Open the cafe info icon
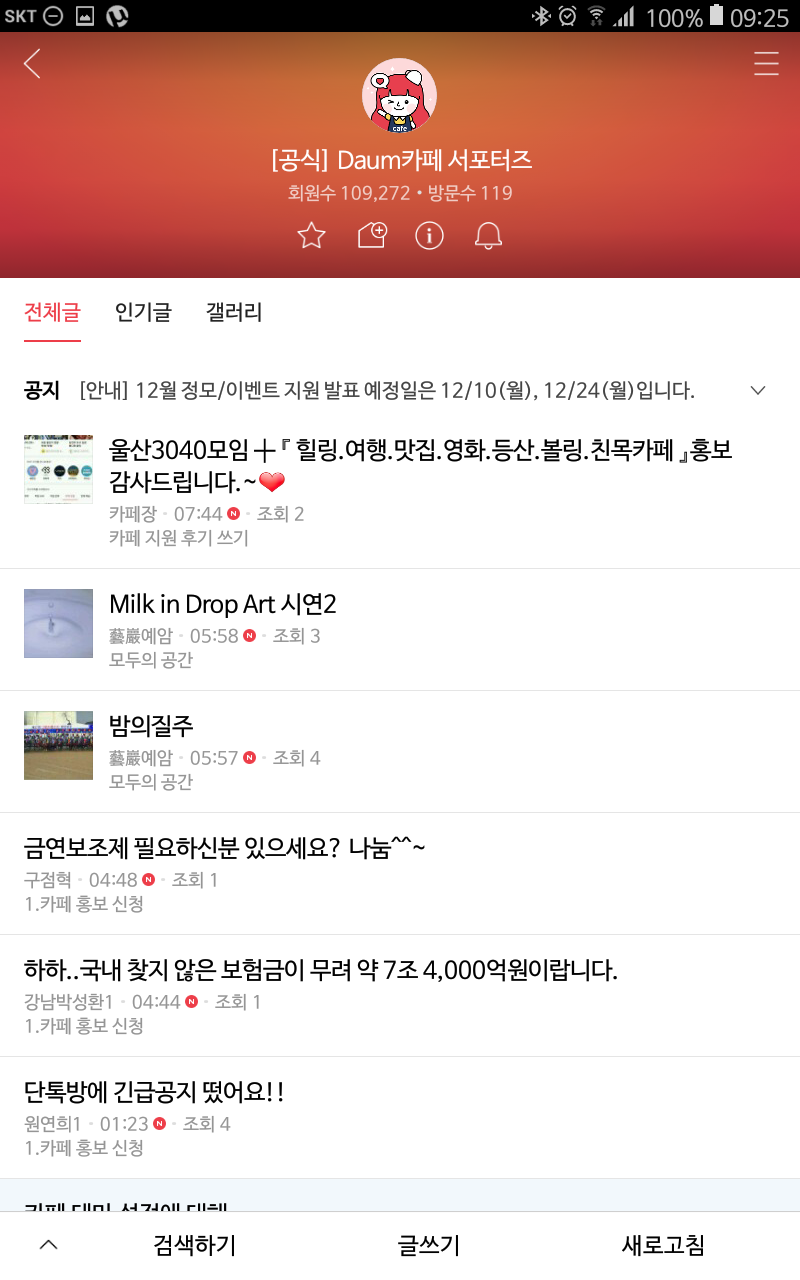This screenshot has width=800, height=1280. coord(429,236)
